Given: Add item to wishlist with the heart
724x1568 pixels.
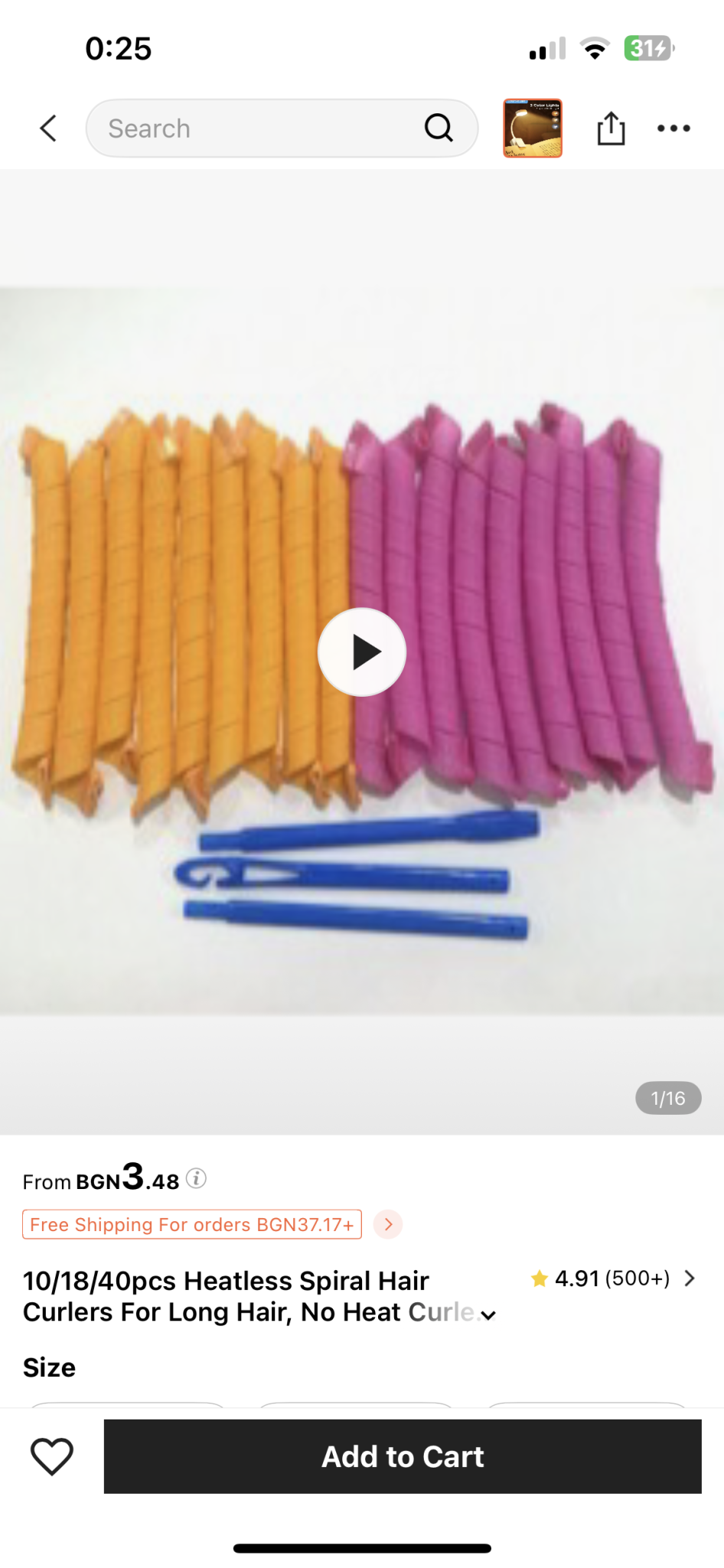Looking at the screenshot, I should click(x=52, y=1455).
